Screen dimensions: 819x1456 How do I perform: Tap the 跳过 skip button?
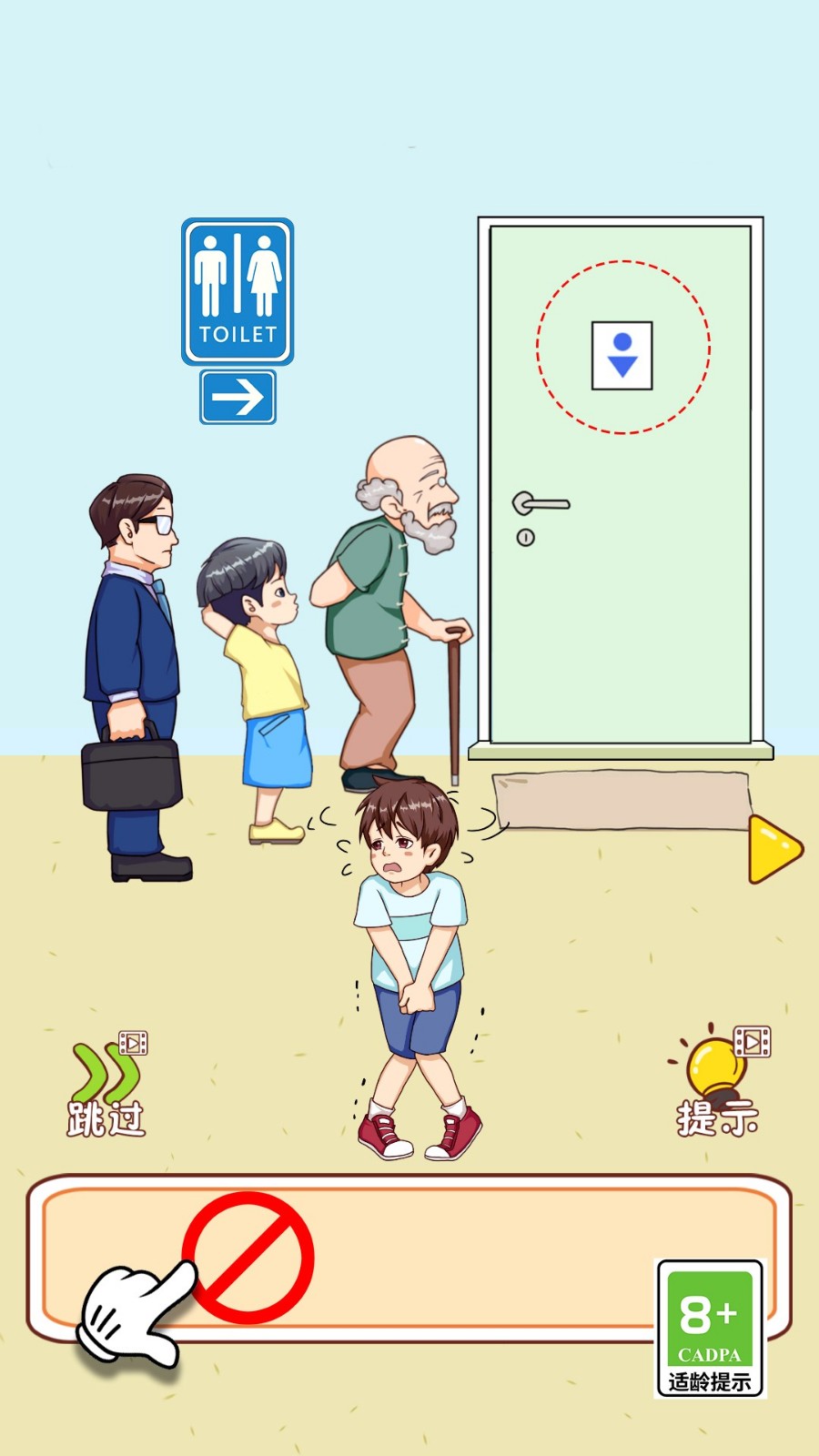[x=106, y=1087]
